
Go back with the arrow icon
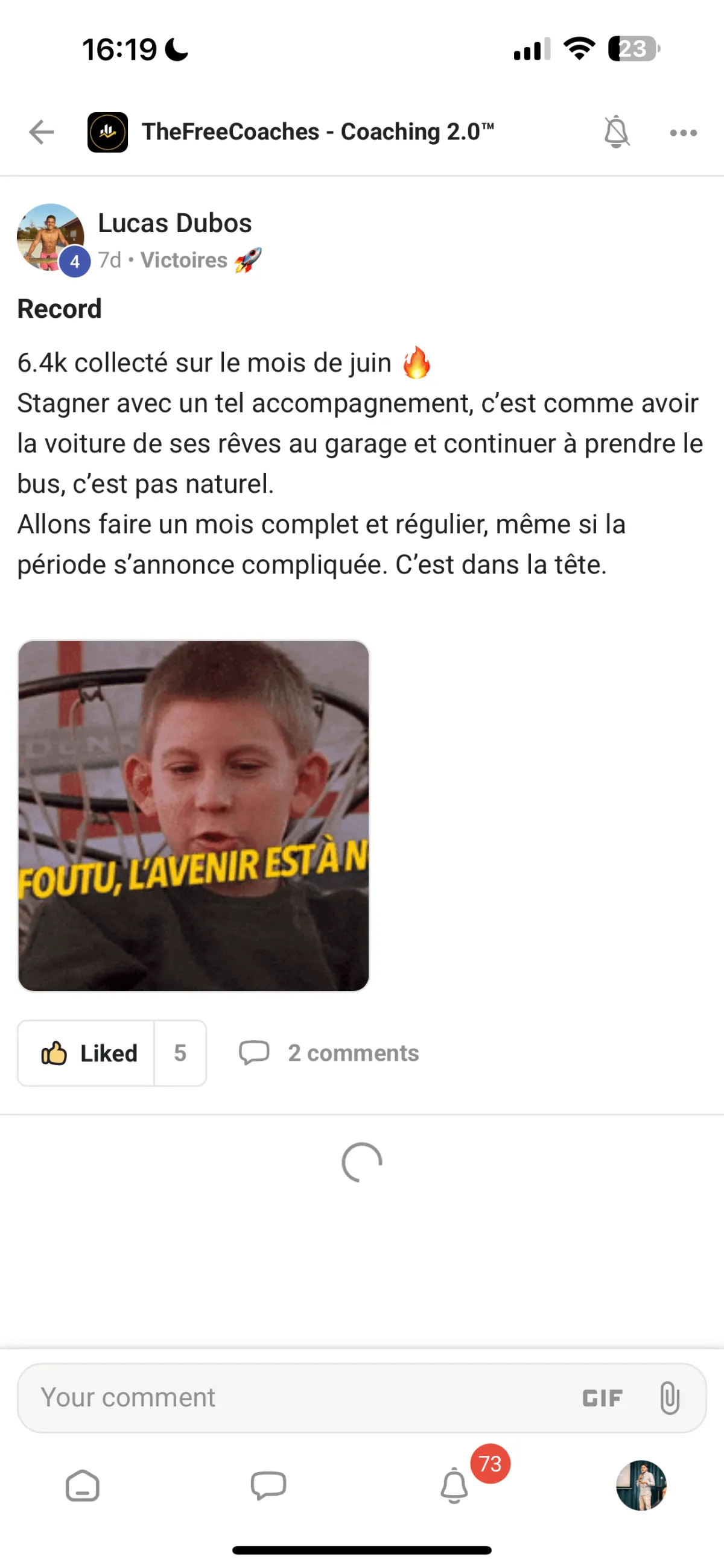42,132
